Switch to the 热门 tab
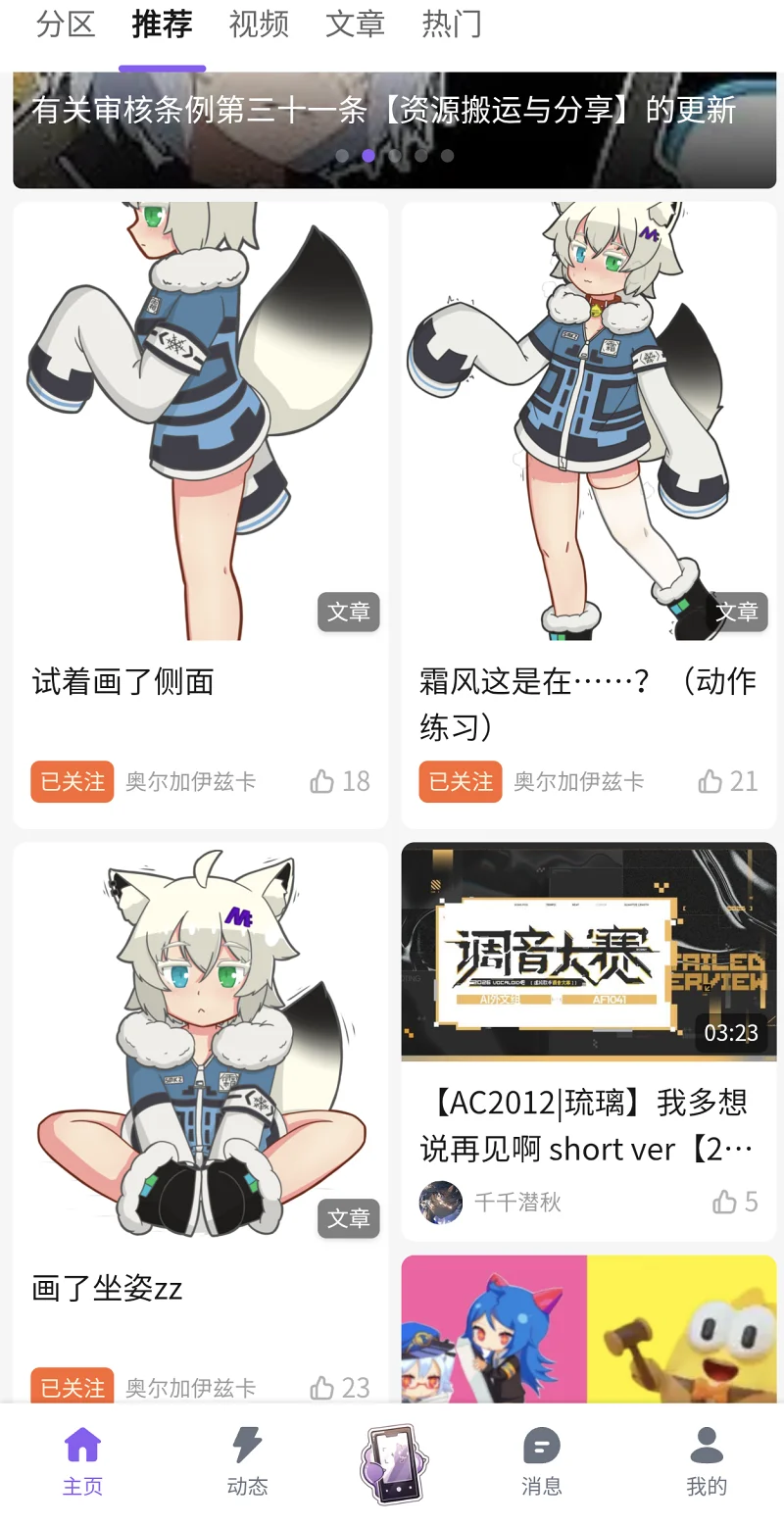 (x=452, y=24)
